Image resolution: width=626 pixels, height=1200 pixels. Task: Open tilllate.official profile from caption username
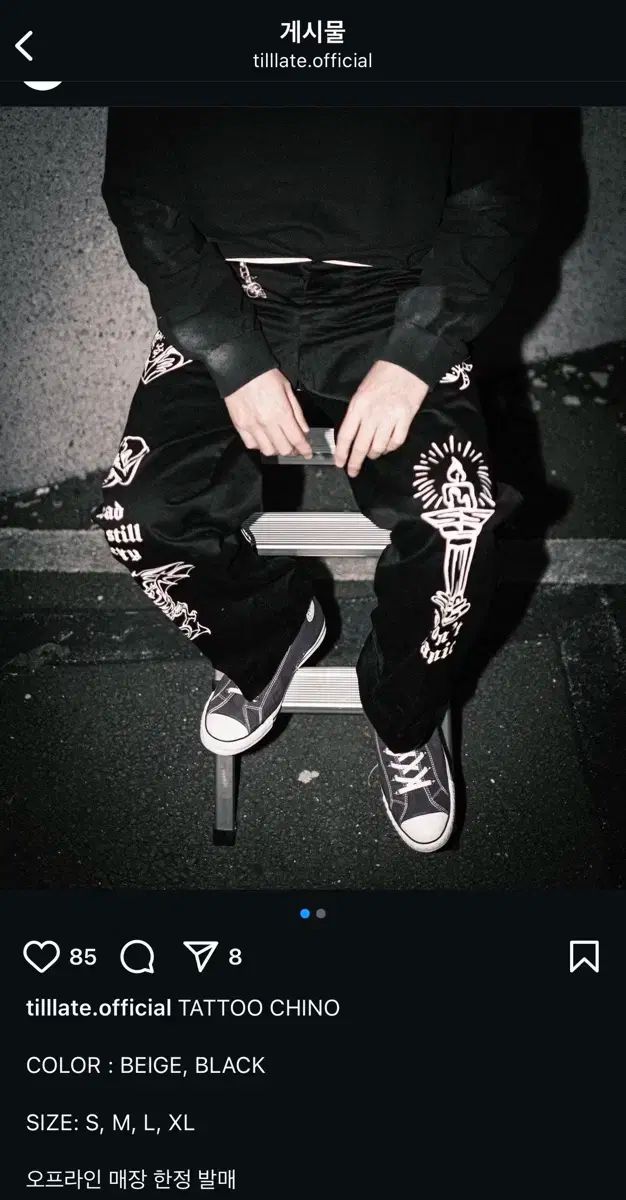tap(98, 1008)
